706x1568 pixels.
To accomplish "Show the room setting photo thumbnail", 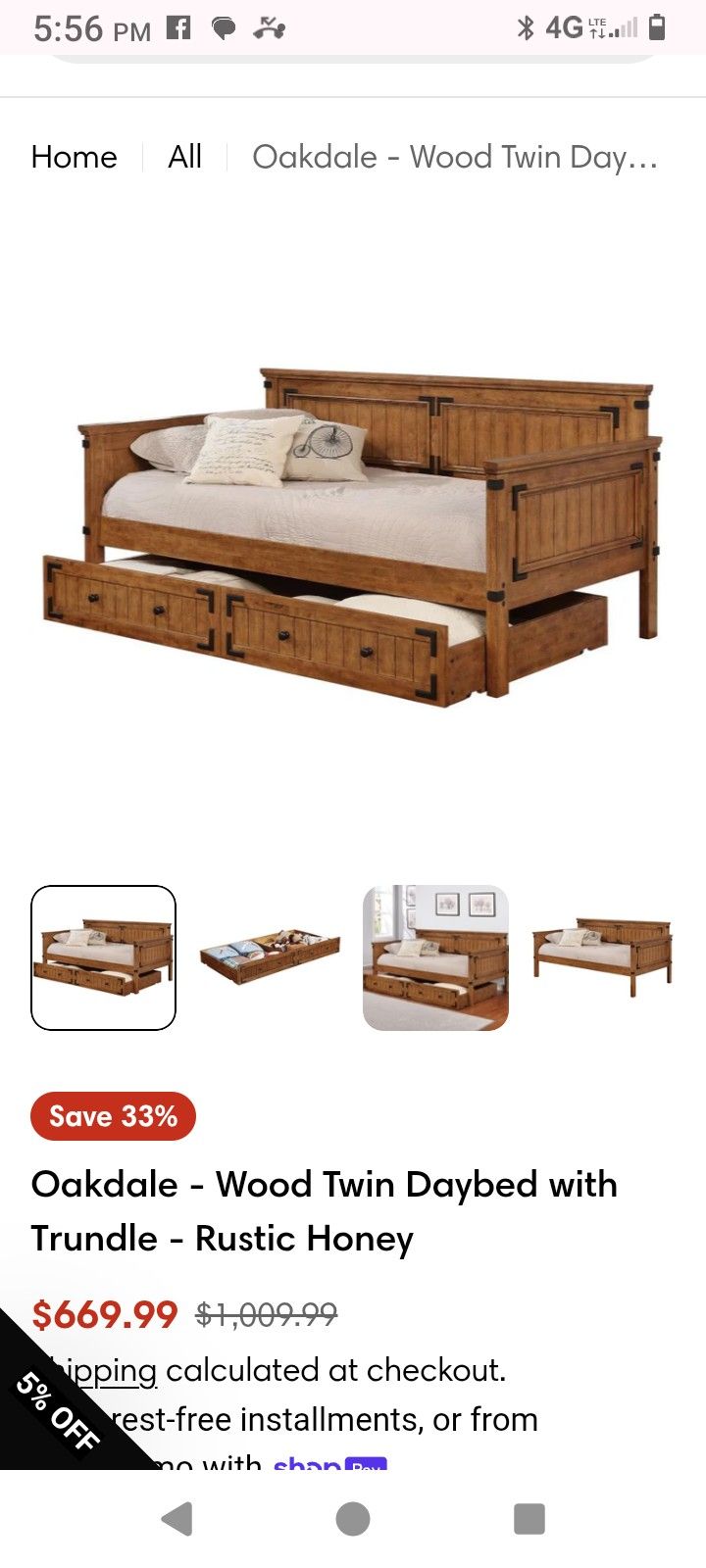I will click(x=435, y=957).
